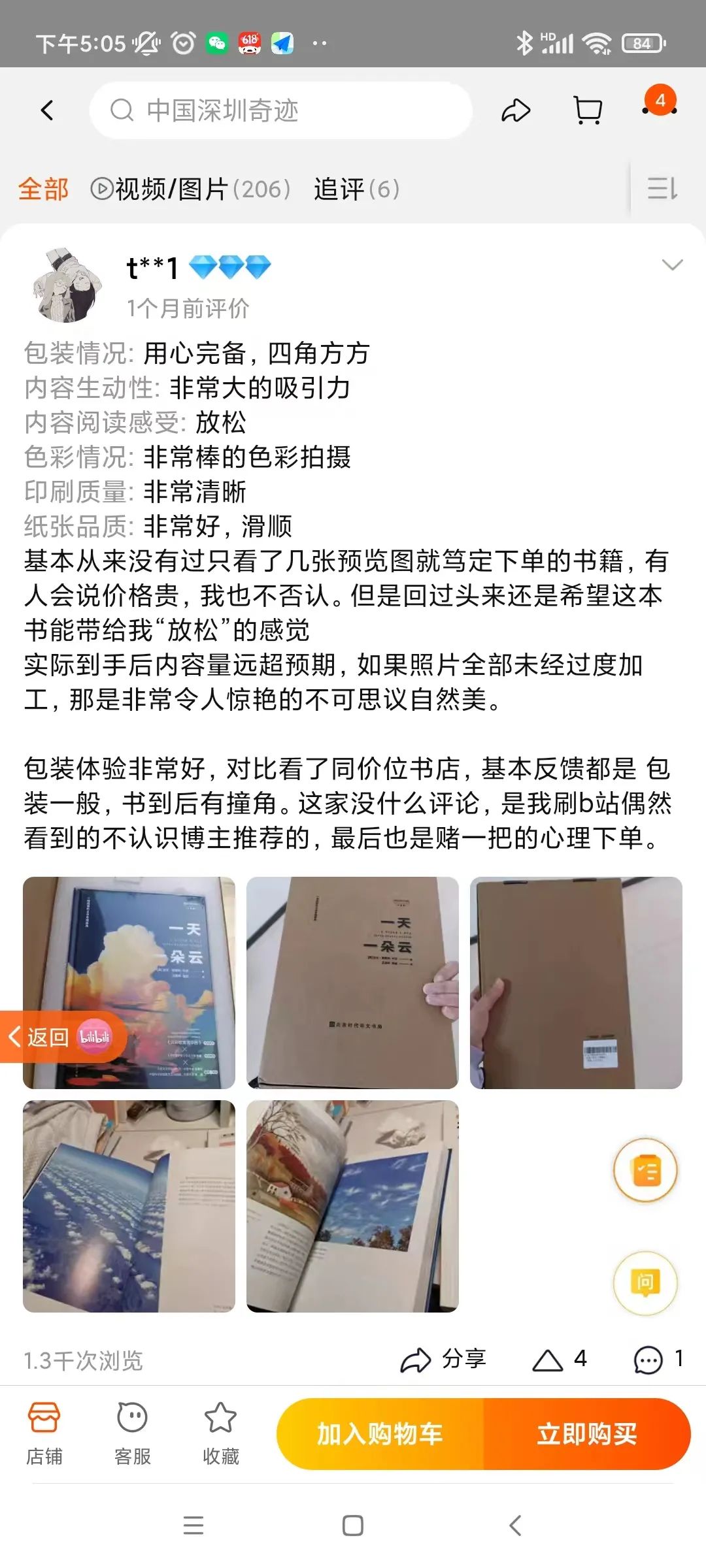View the review photo of the blue cloud cover
This screenshot has width=706, height=1568.
(x=129, y=983)
